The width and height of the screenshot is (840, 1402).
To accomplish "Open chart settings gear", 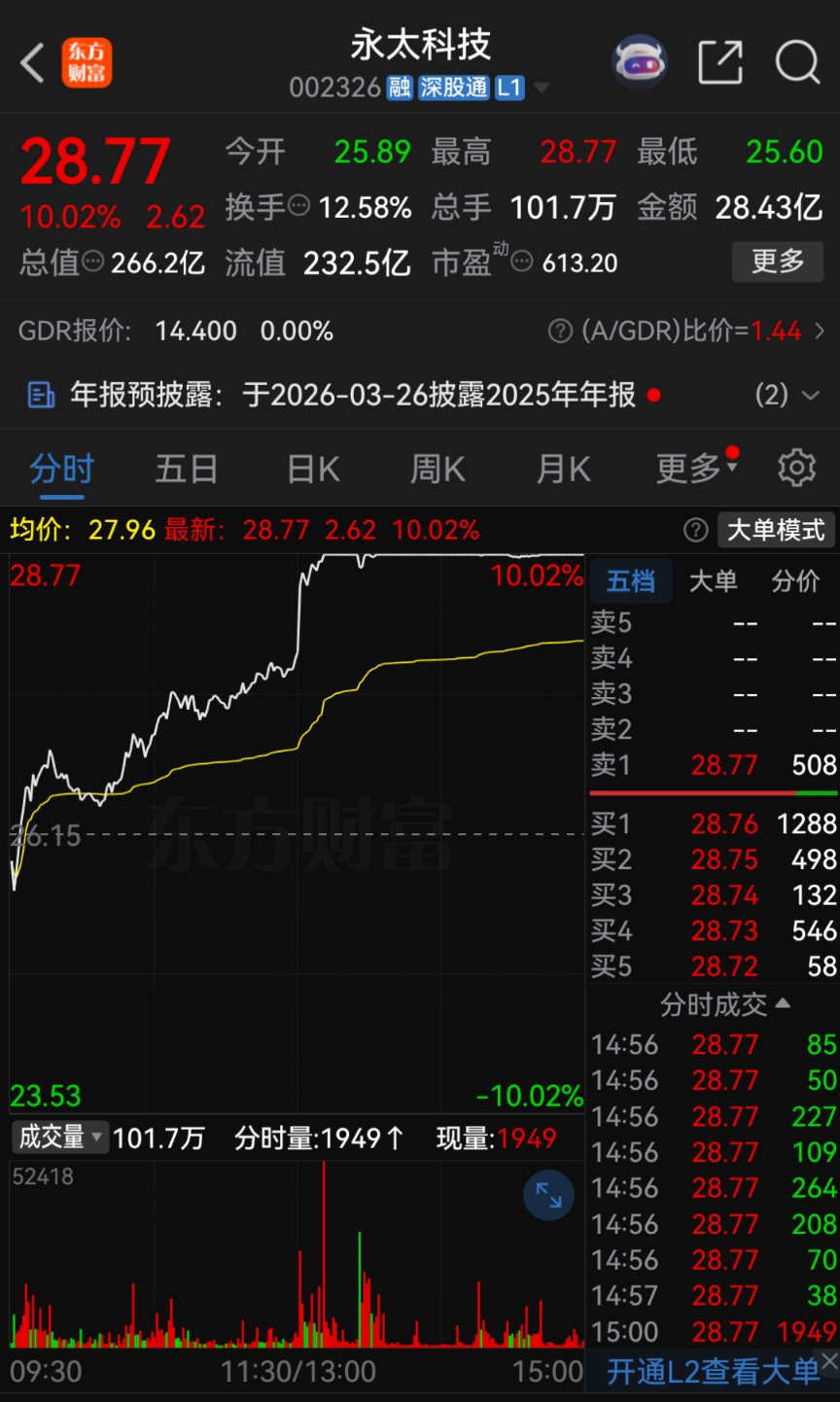I will tap(796, 469).
